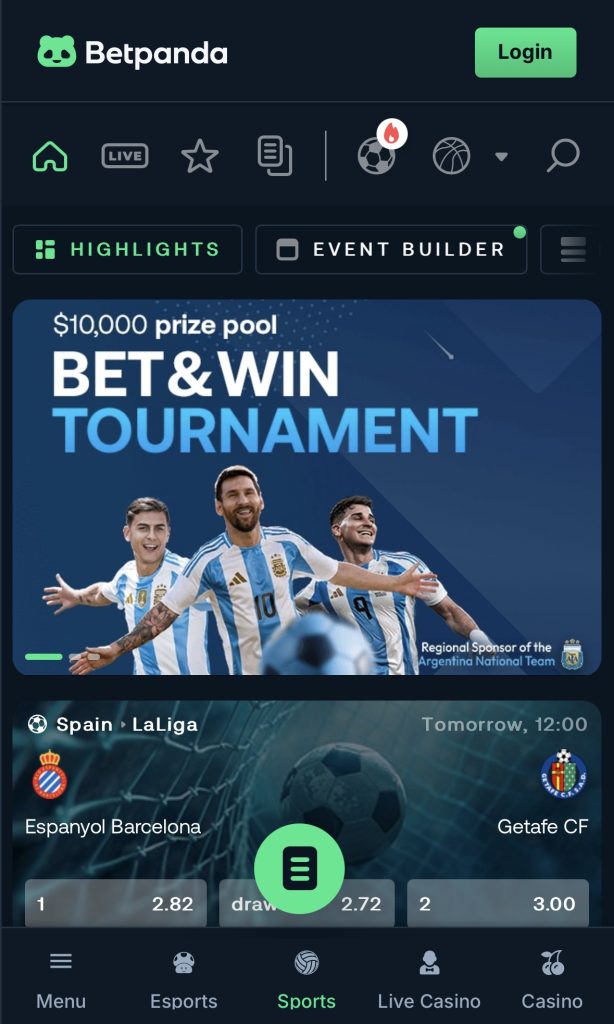Switch to the Highlights chip
Viewport: 614px width, 1024px height.
127,249
